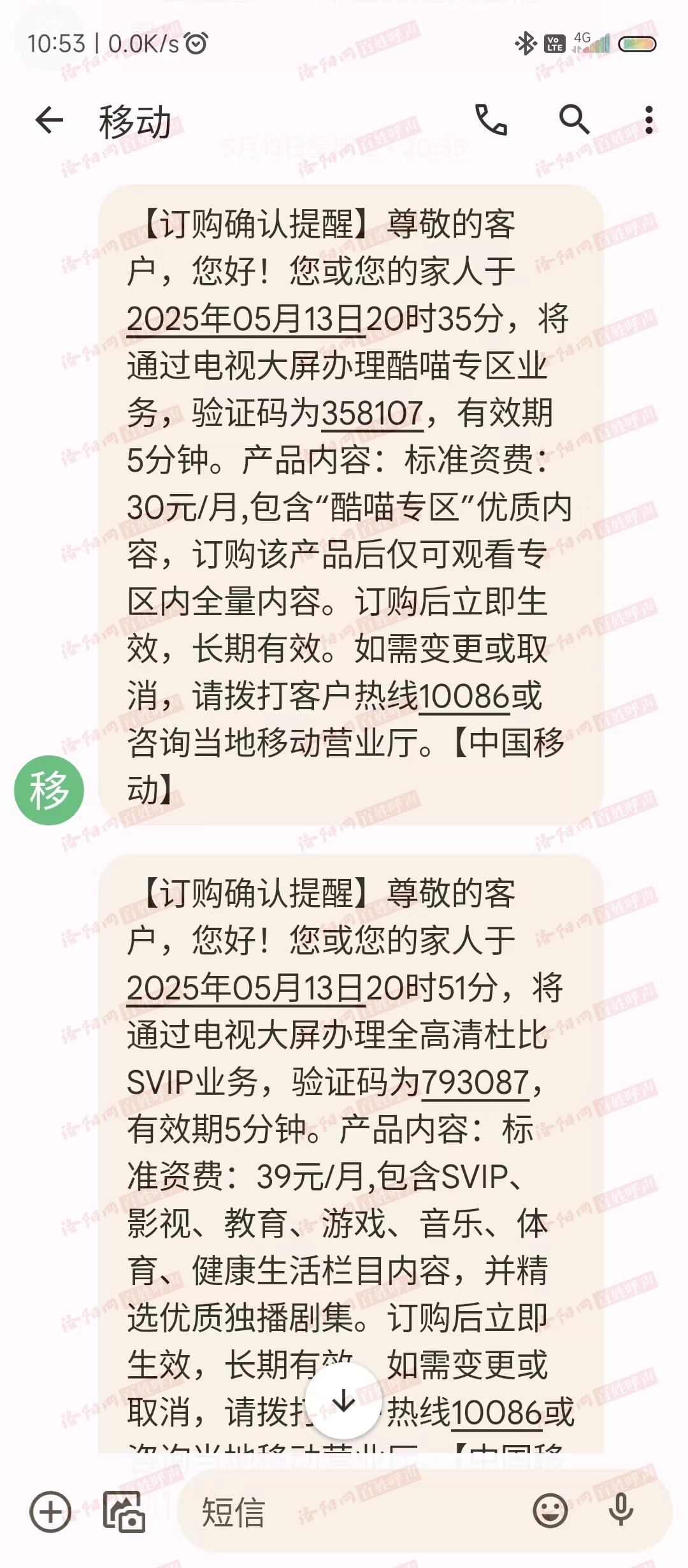Image resolution: width=688 pixels, height=1568 pixels.
Task: Open the plus attachment menu
Action: [x=50, y=1512]
